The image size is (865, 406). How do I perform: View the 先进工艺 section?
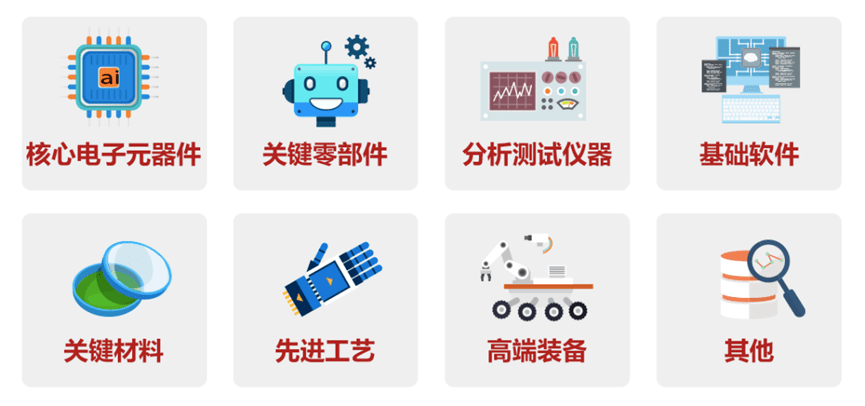coord(325,300)
